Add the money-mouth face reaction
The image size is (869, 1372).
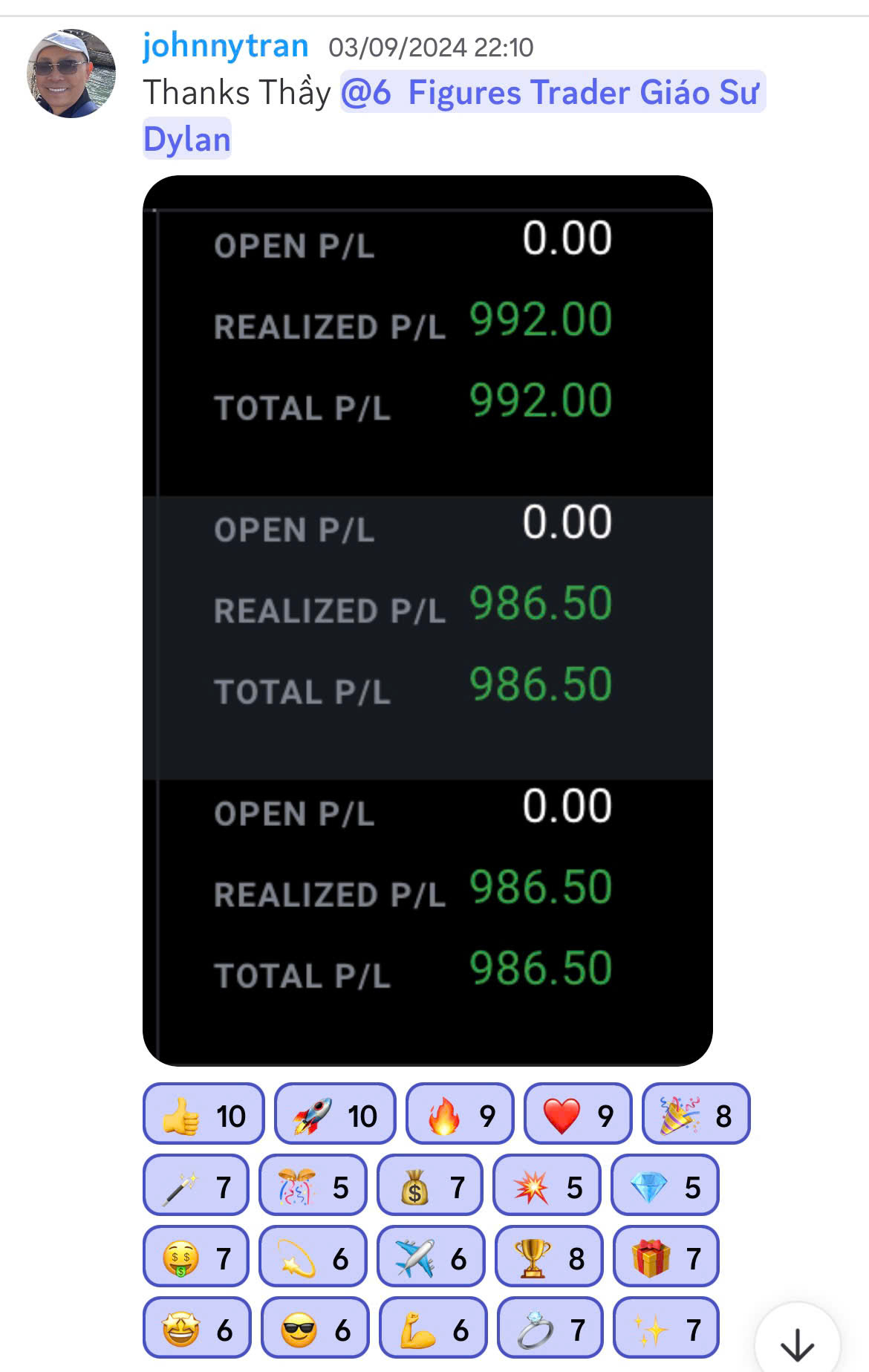(196, 1256)
